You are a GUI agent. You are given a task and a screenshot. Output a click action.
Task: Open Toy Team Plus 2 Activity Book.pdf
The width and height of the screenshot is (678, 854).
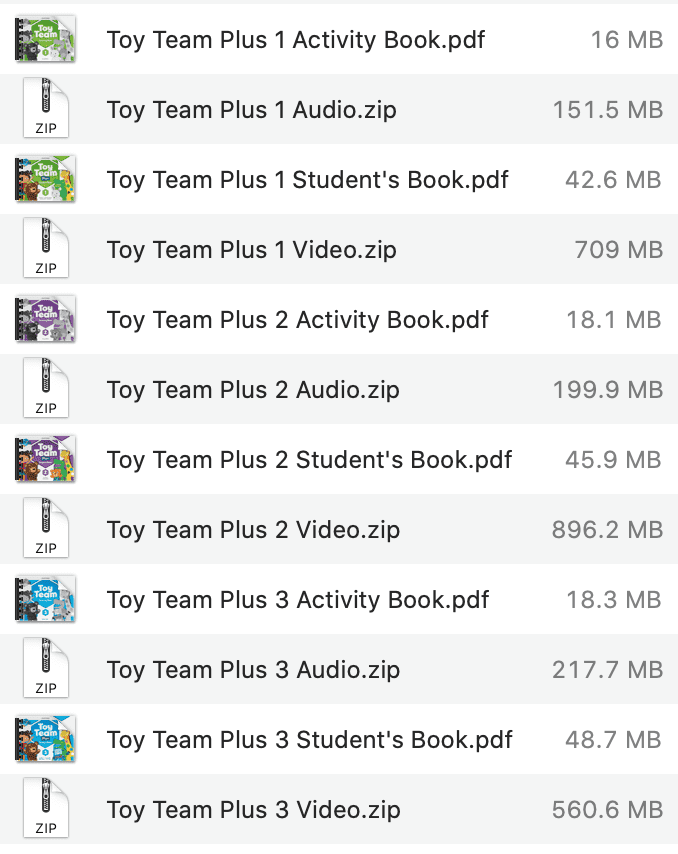[297, 320]
